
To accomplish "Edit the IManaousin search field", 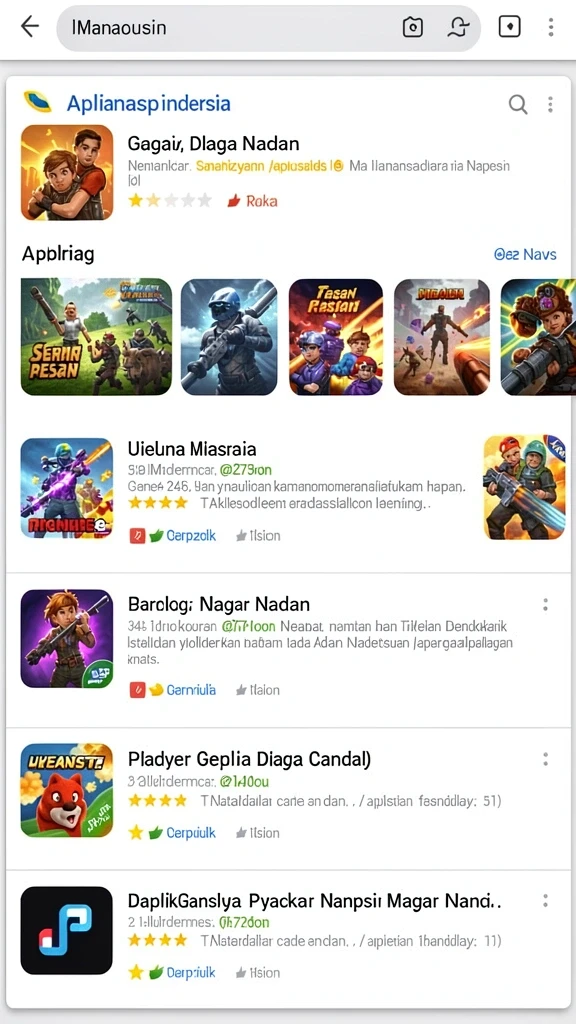I will tap(225, 28).
